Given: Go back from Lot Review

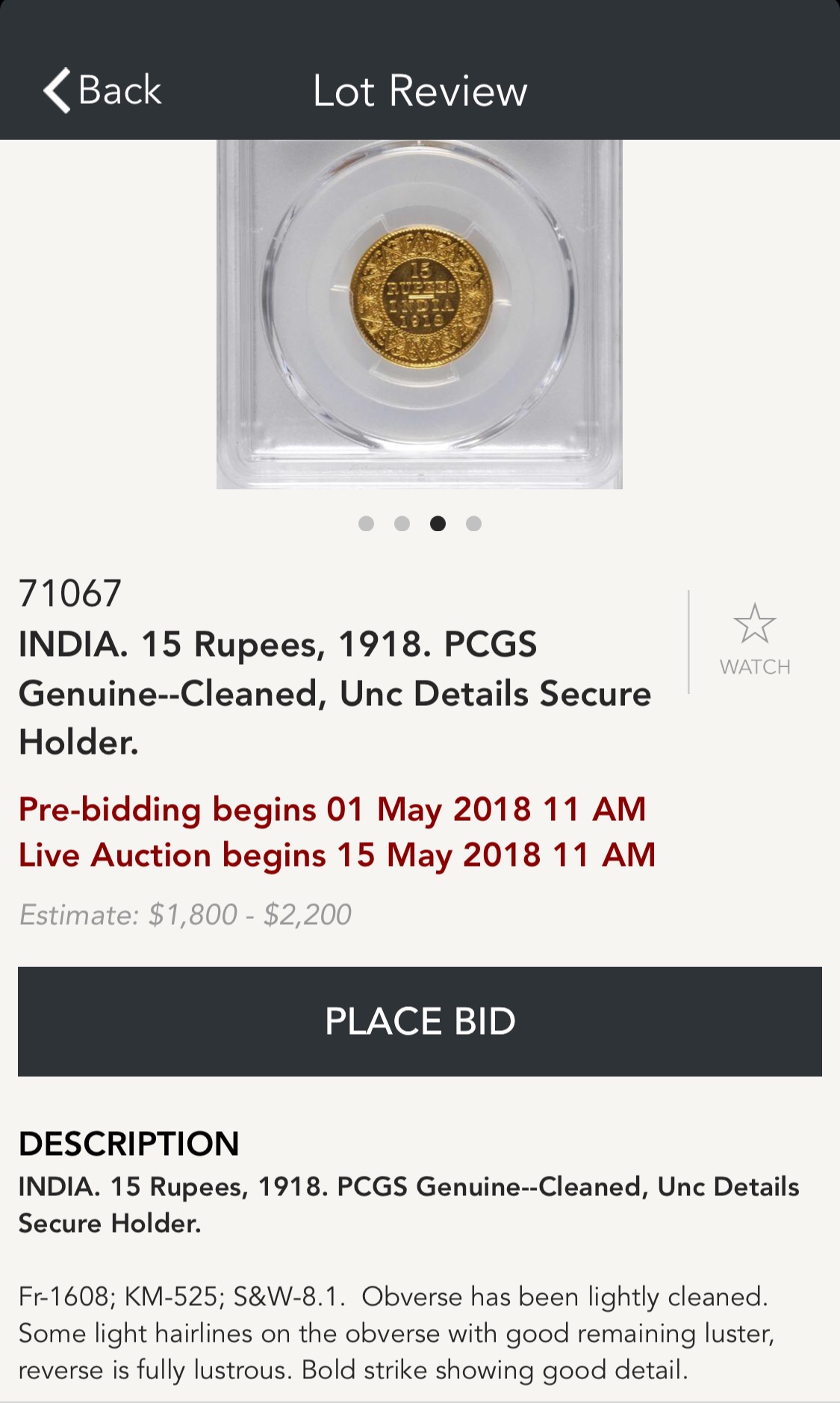Looking at the screenshot, I should click(102, 90).
